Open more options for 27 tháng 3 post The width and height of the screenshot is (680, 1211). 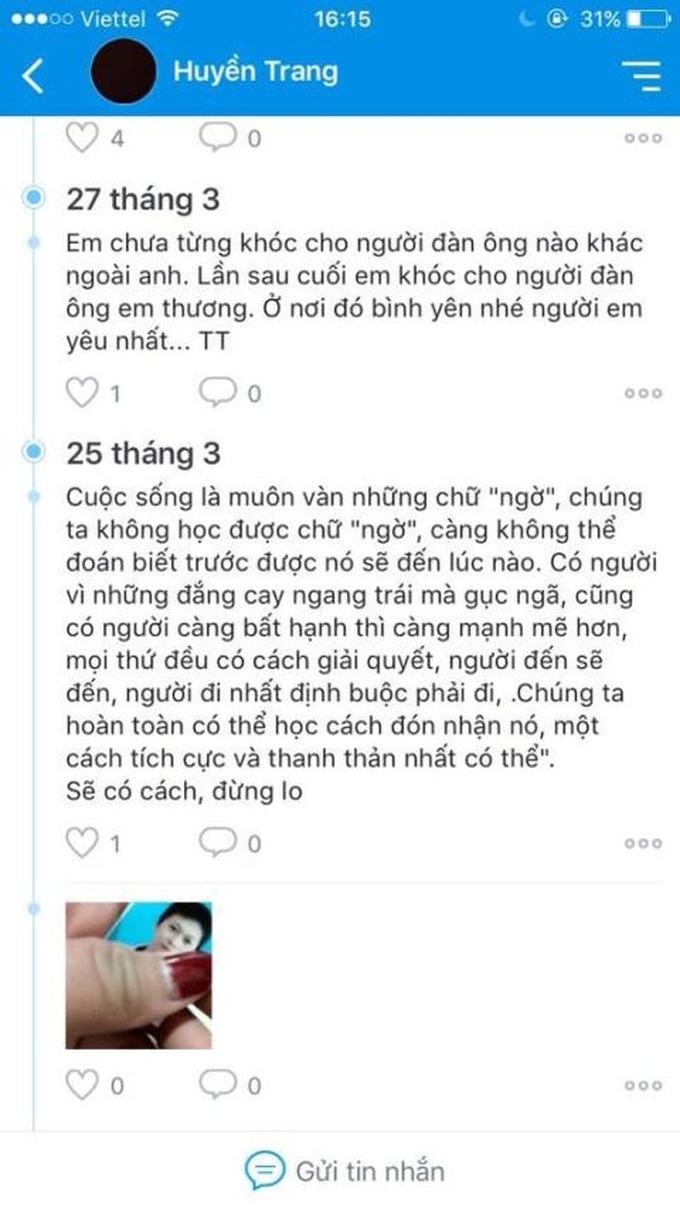pos(643,394)
